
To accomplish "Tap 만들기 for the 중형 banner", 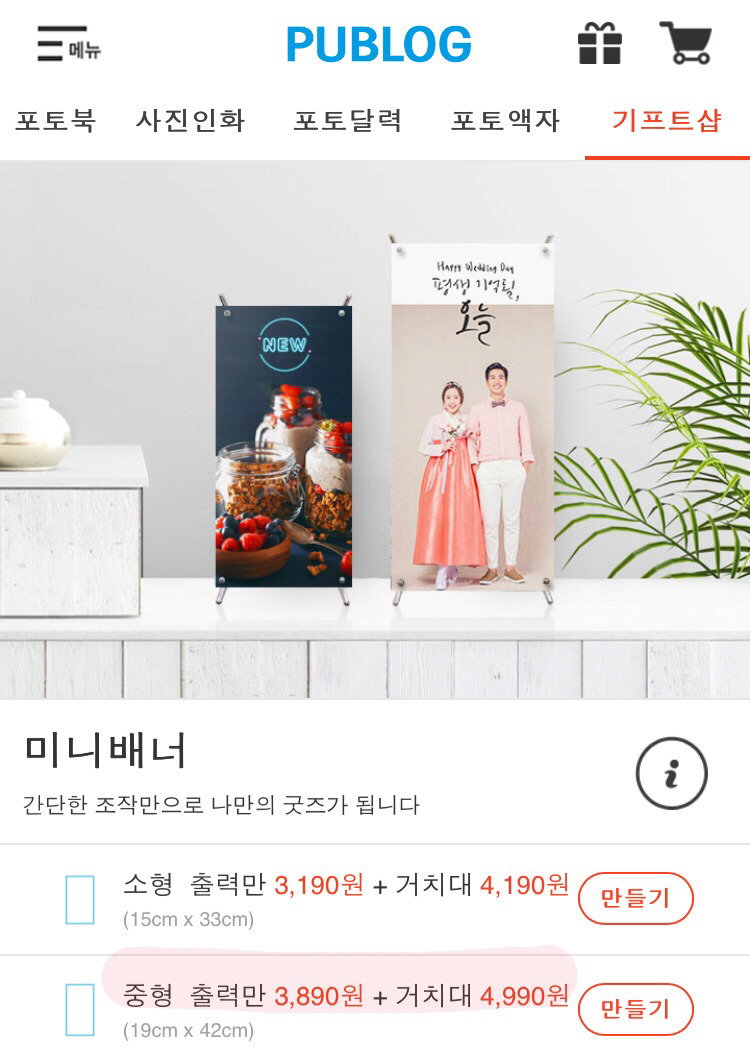I will tap(635, 1009).
